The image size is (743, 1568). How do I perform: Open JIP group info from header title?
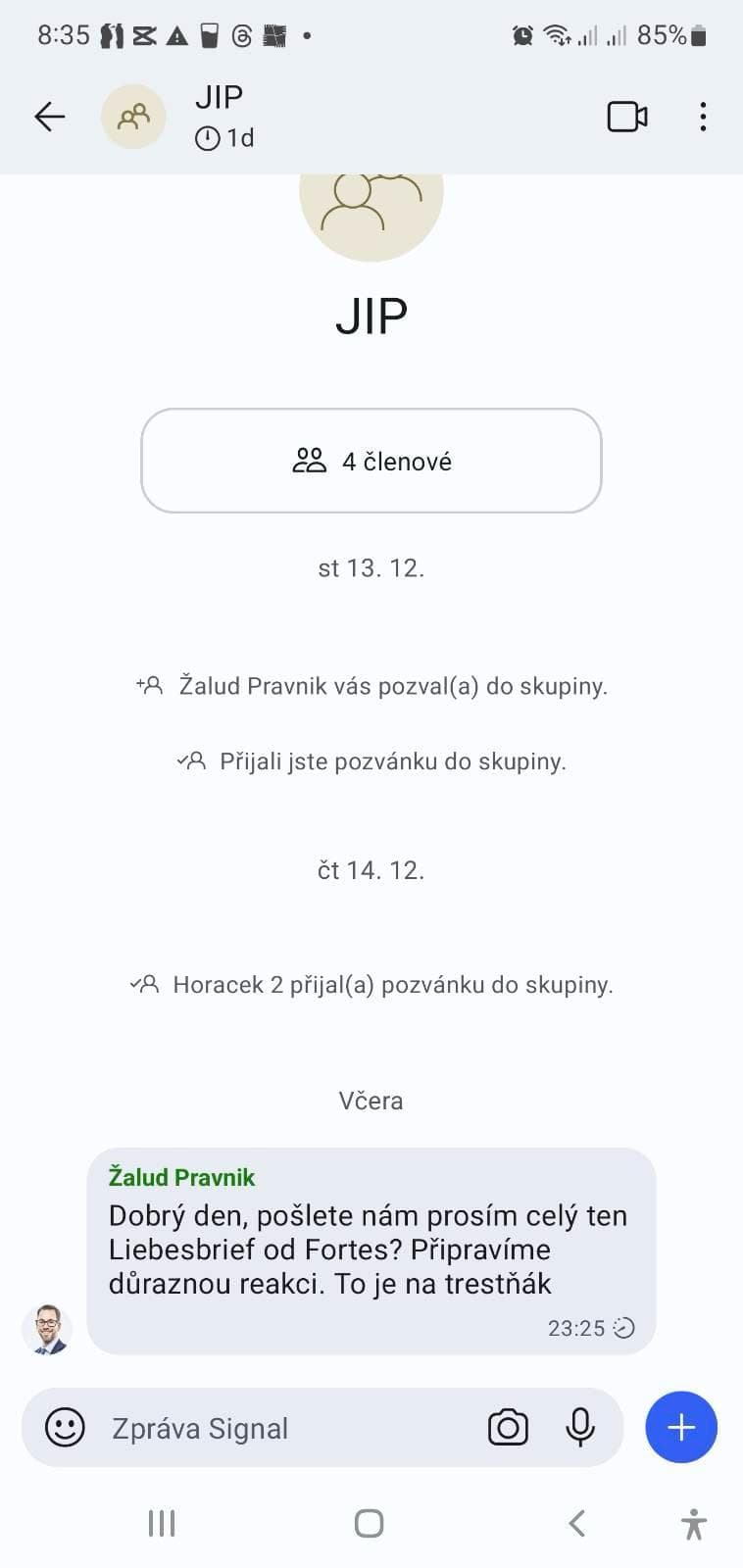pyautogui.click(x=220, y=98)
